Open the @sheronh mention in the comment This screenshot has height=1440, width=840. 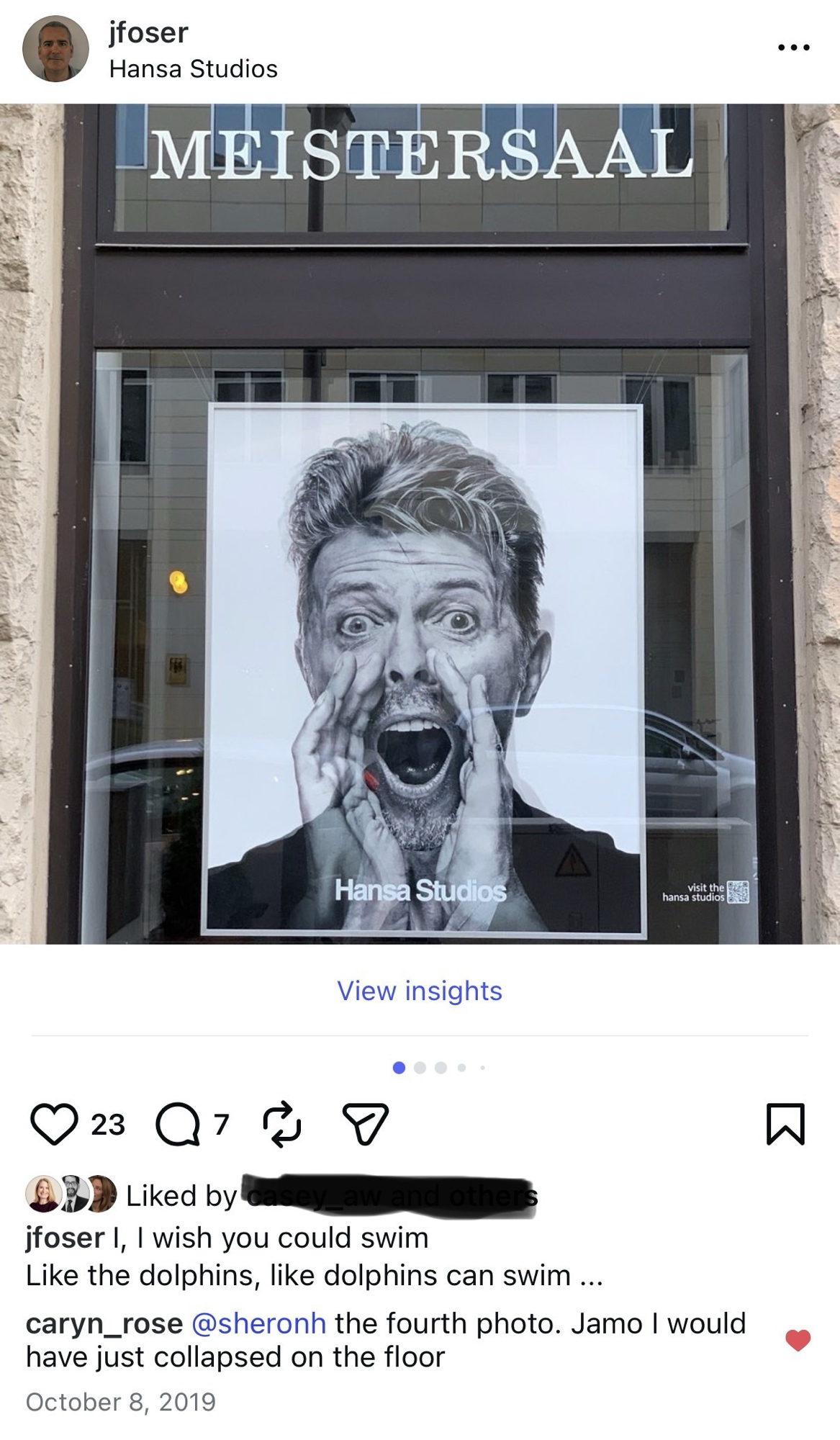(258, 1323)
